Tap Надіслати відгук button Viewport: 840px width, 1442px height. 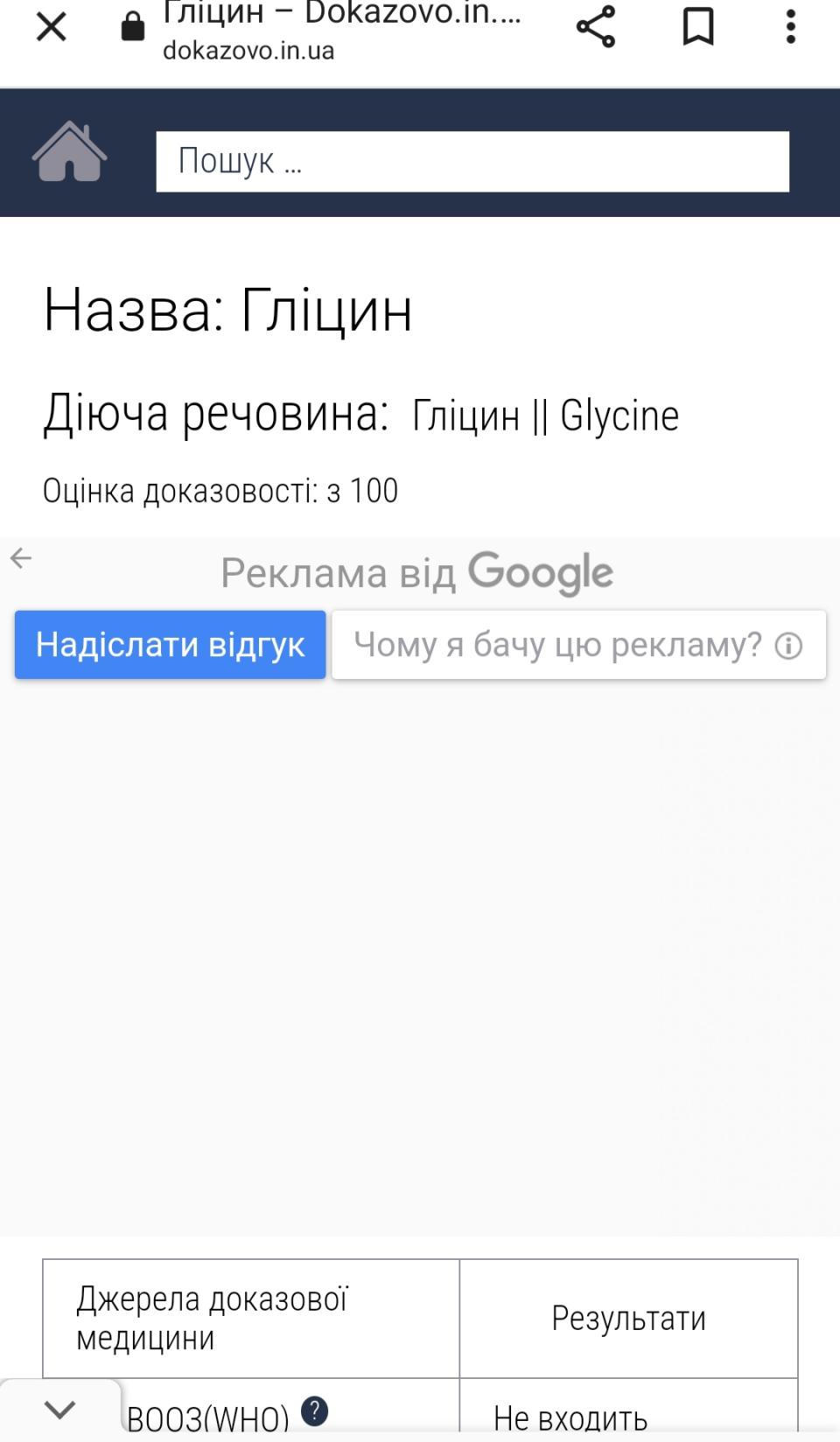[170, 645]
